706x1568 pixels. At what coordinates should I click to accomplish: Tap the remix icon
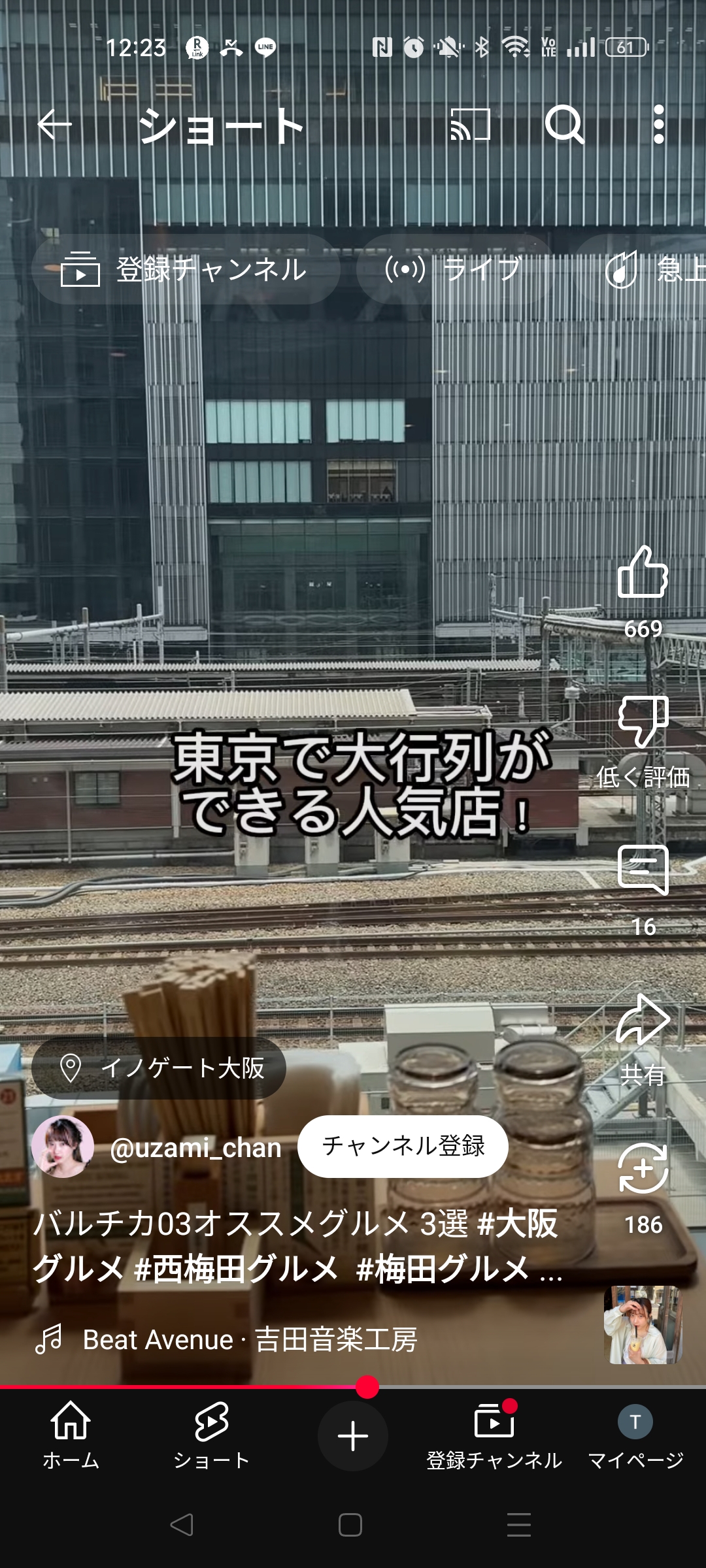click(x=643, y=1169)
